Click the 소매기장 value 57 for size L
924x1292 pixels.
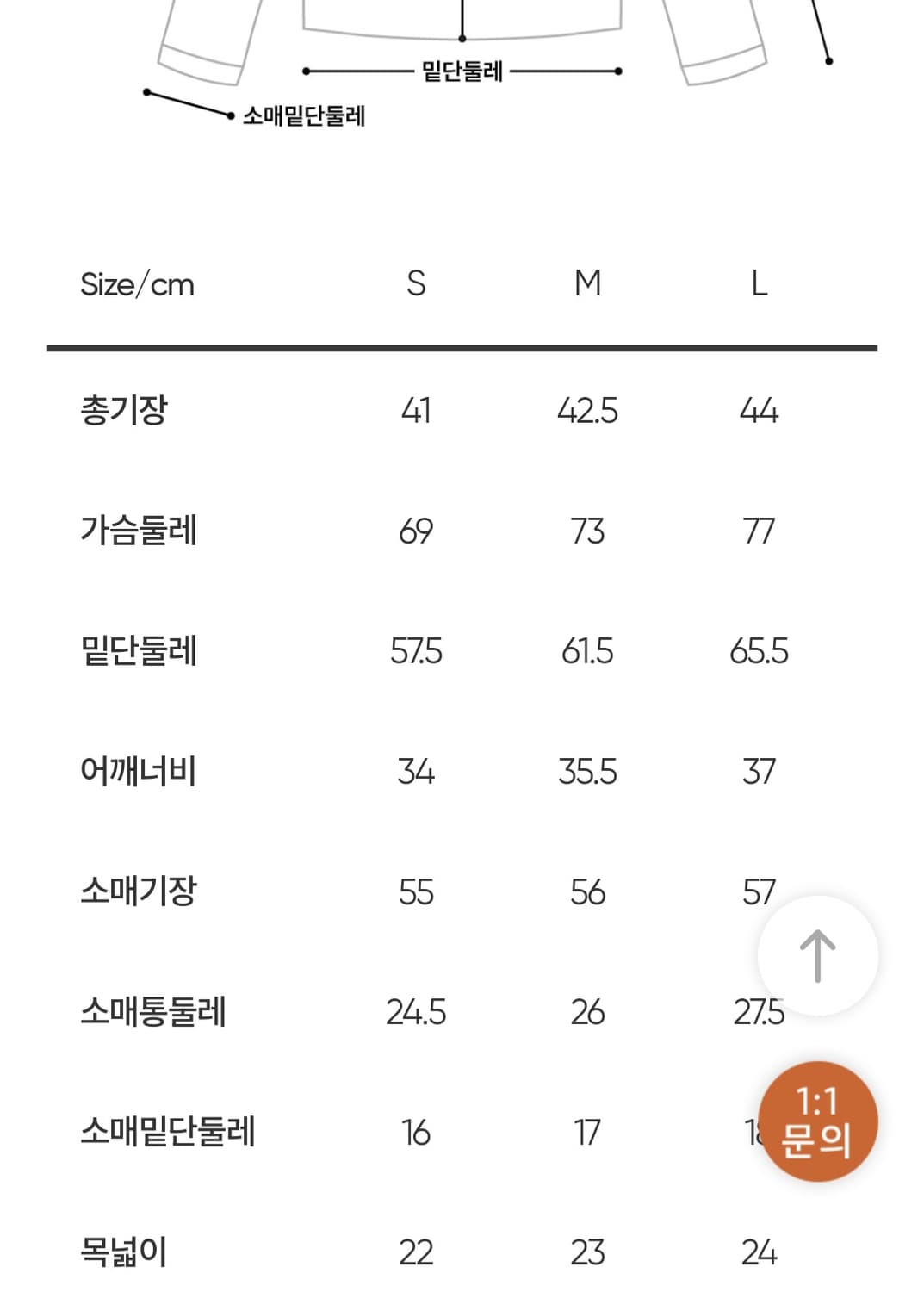pos(759,892)
